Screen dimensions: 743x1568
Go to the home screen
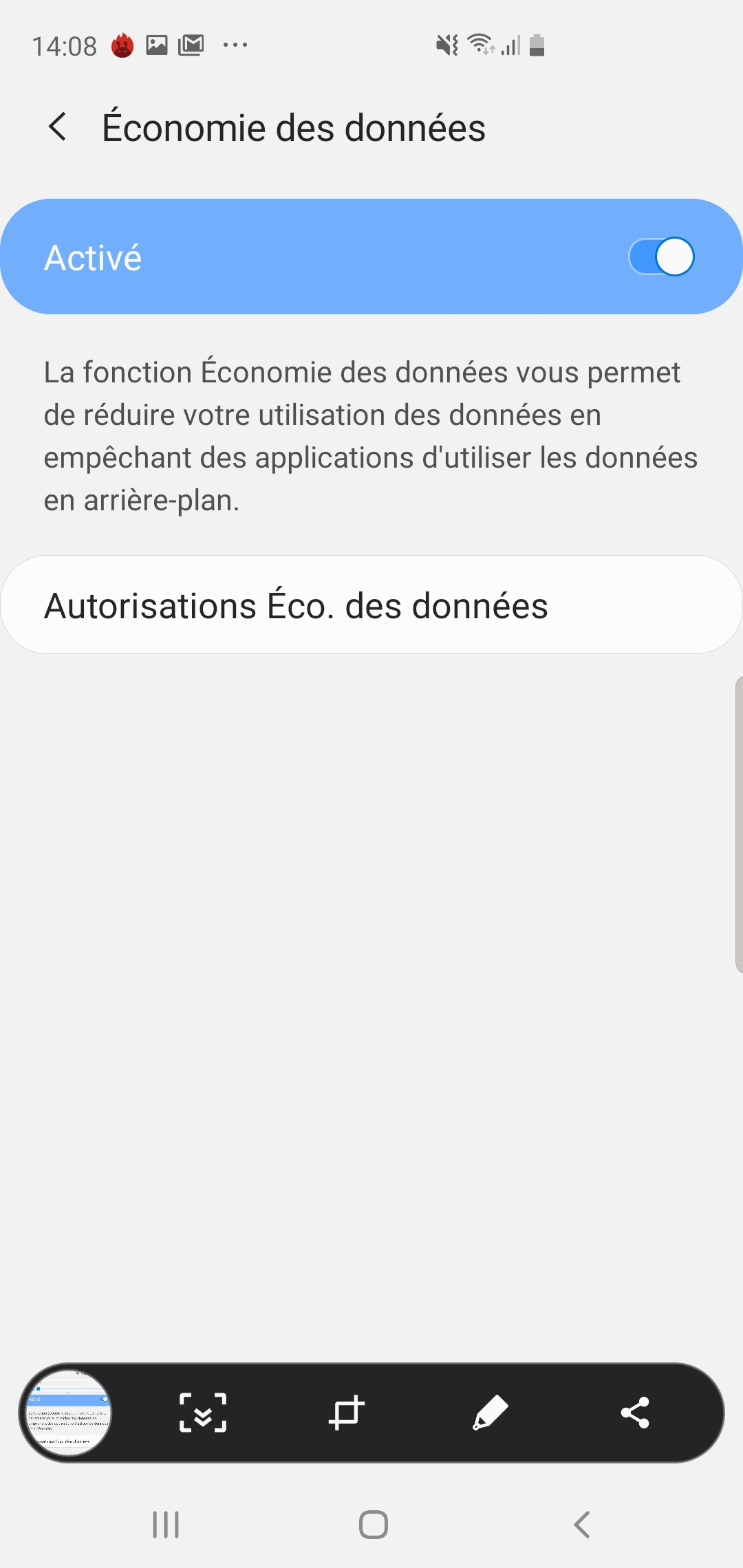point(373,1525)
